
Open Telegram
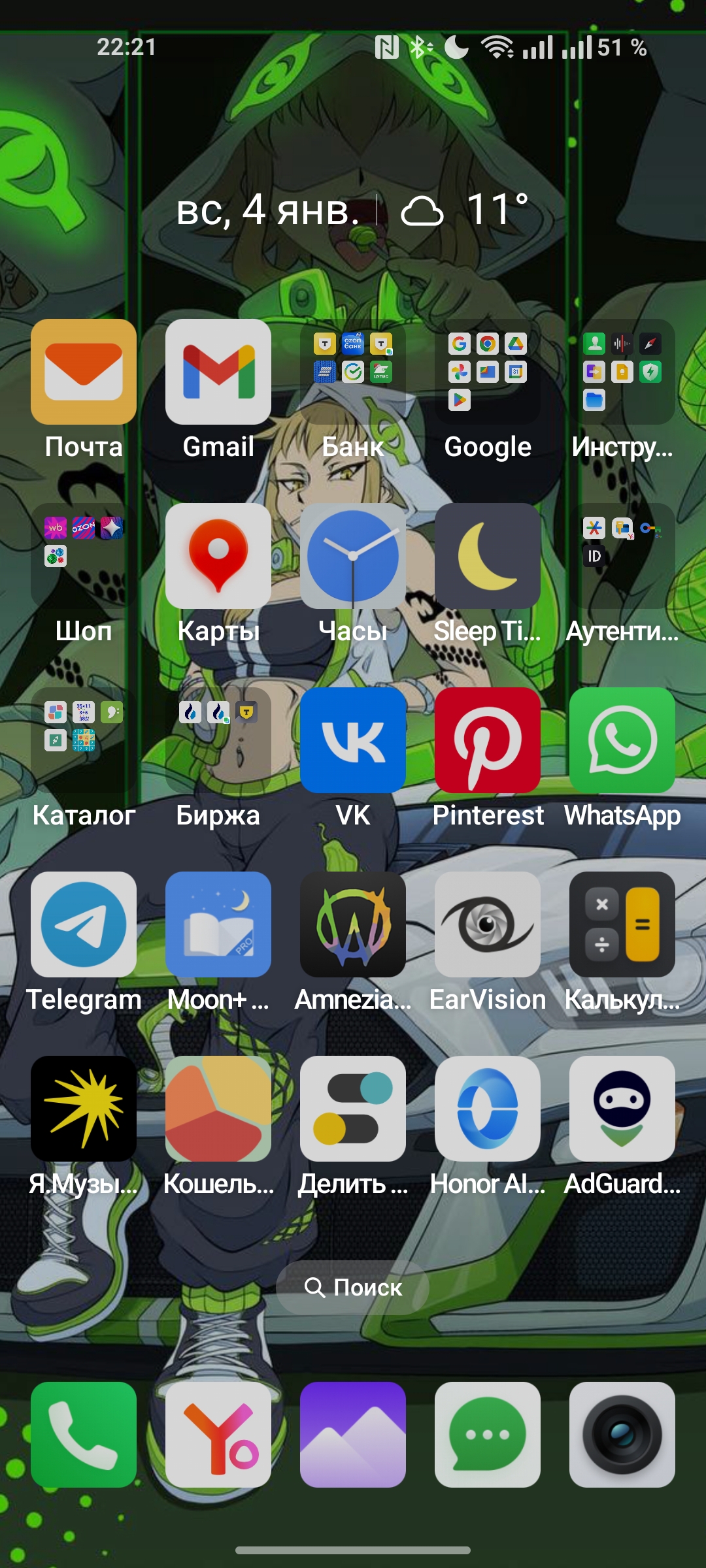(84, 924)
